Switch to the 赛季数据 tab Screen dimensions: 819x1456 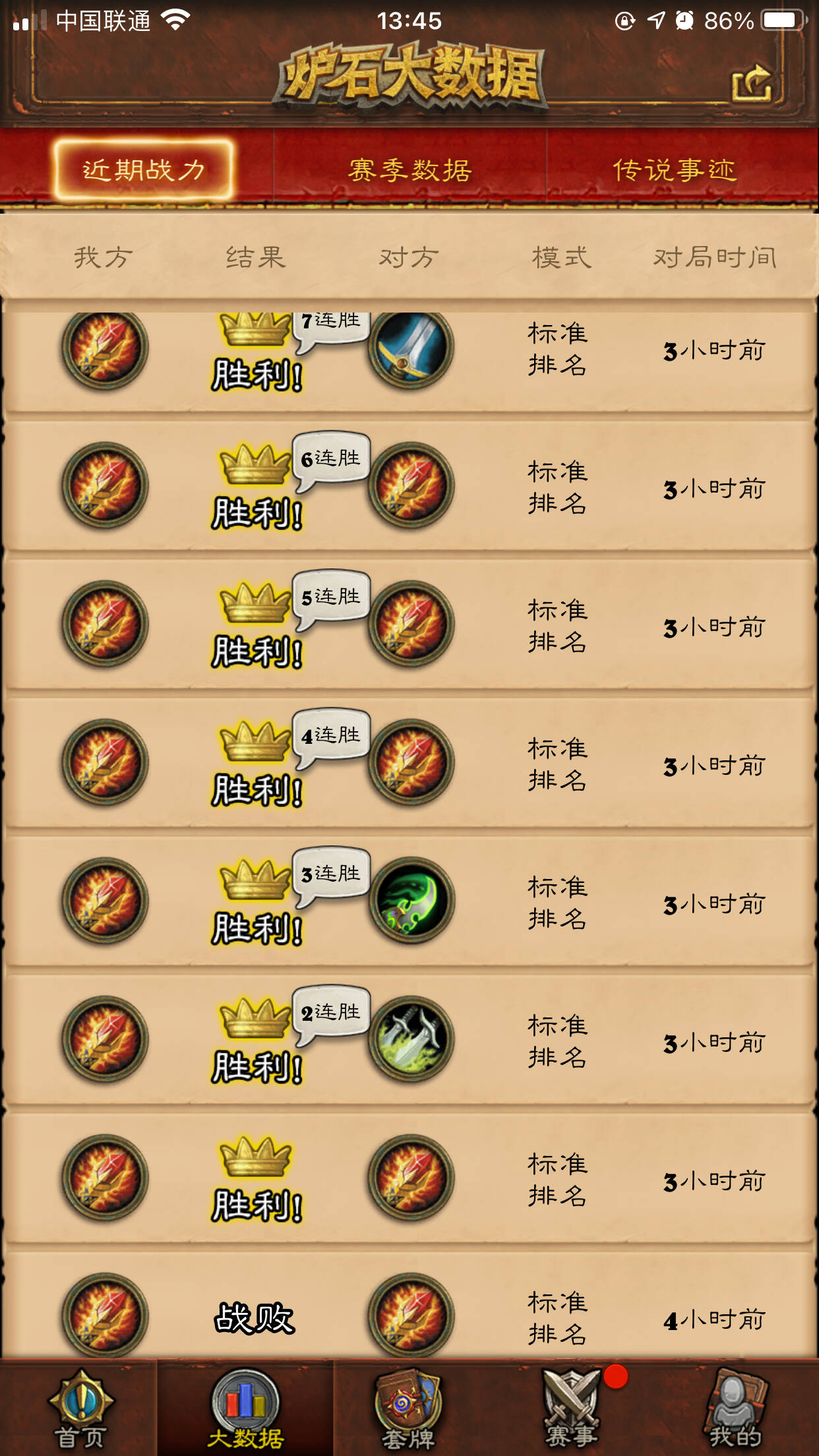pyautogui.click(x=409, y=170)
